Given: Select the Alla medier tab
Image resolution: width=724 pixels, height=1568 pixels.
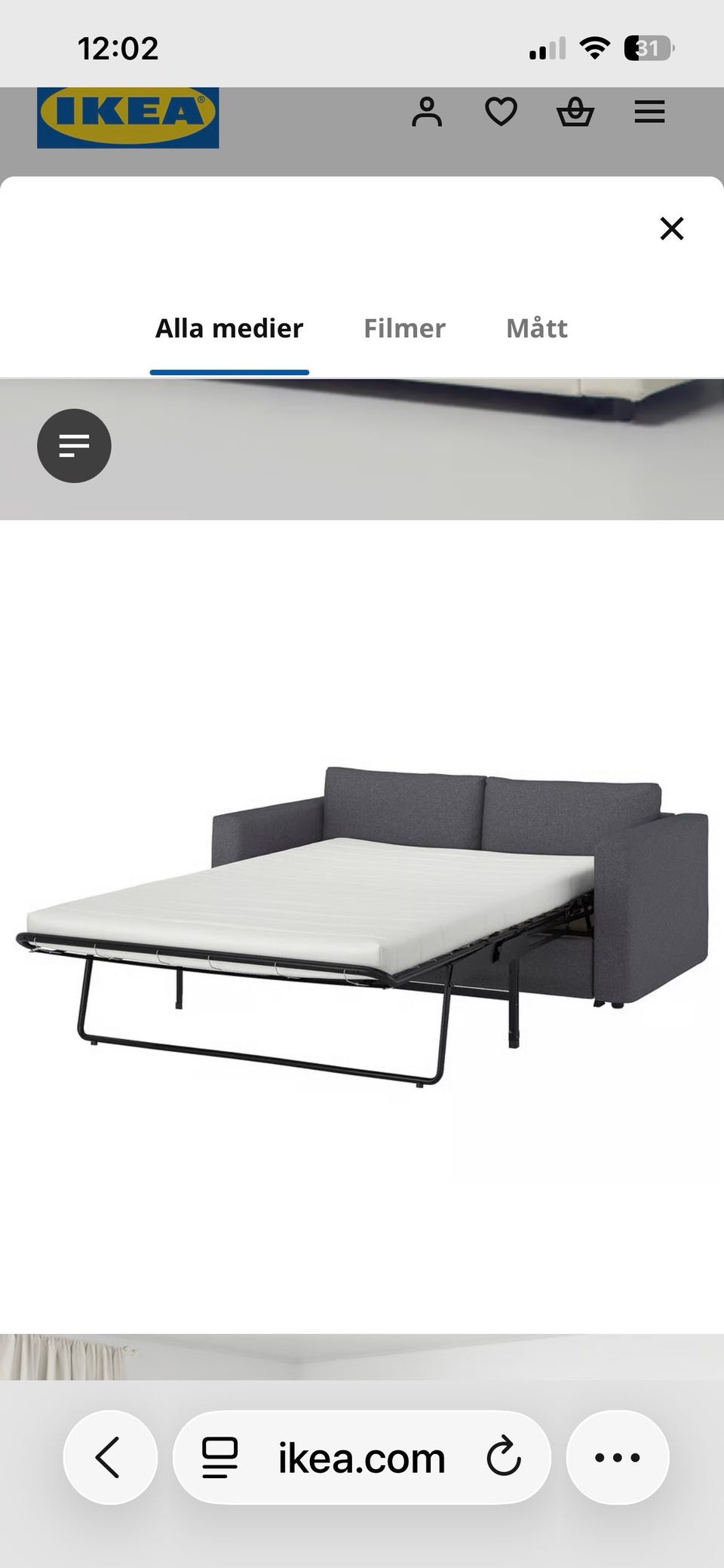Looking at the screenshot, I should tap(229, 328).
